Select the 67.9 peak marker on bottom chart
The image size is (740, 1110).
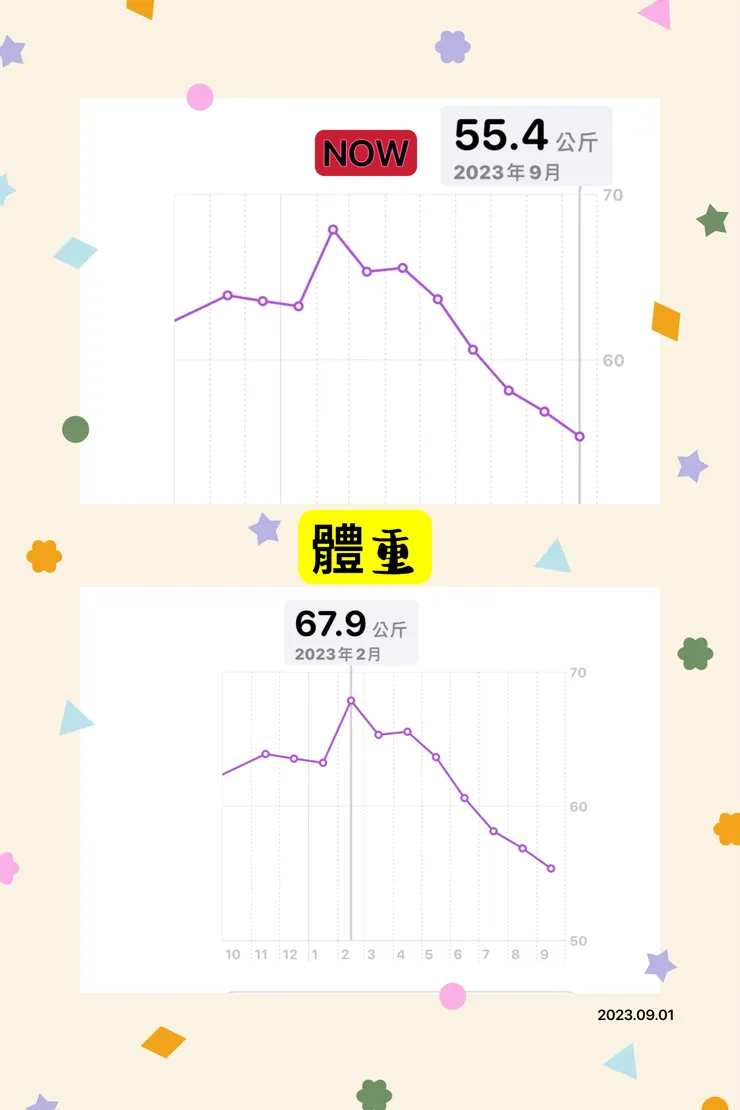[x=351, y=700]
